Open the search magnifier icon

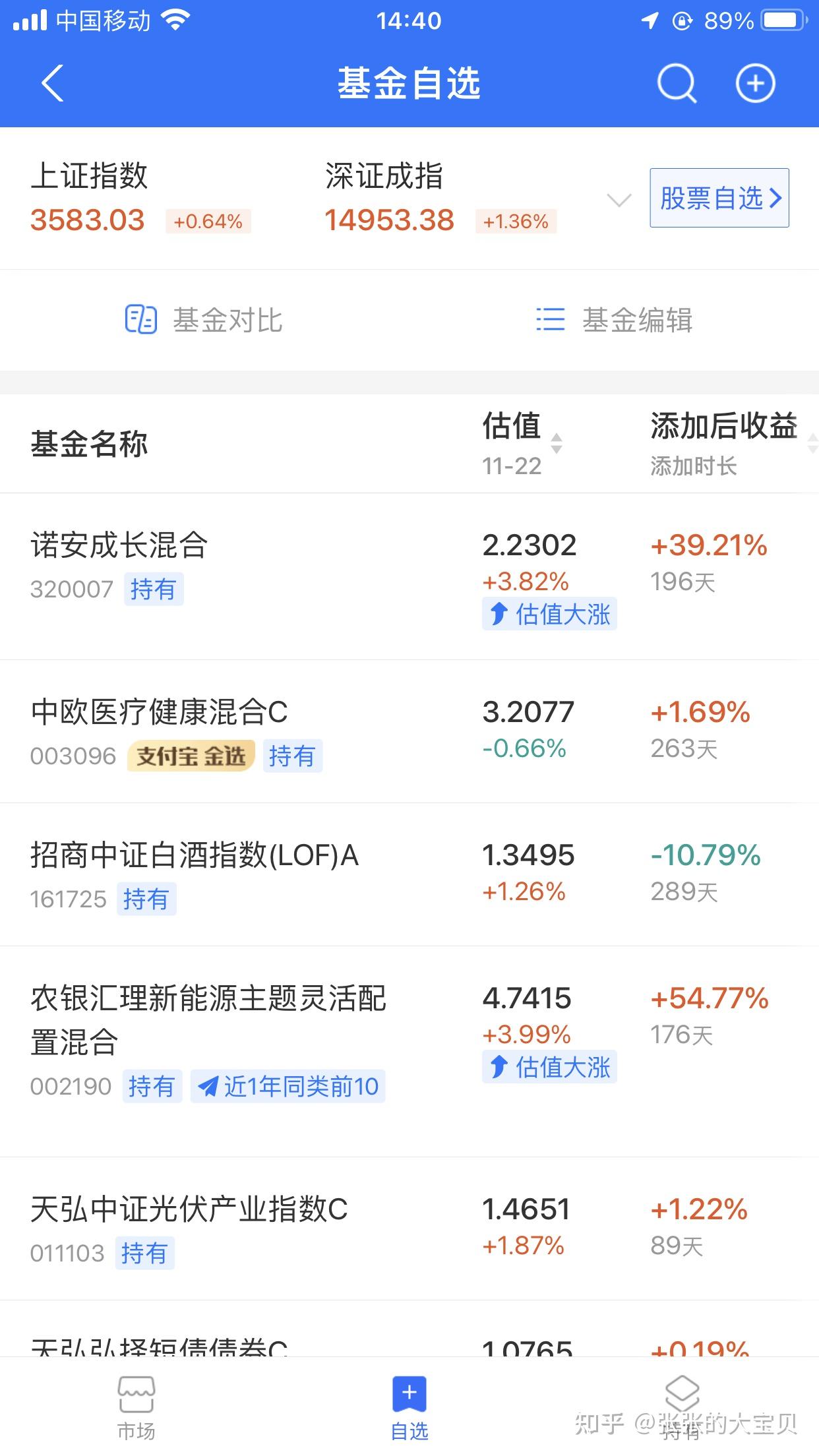click(677, 84)
